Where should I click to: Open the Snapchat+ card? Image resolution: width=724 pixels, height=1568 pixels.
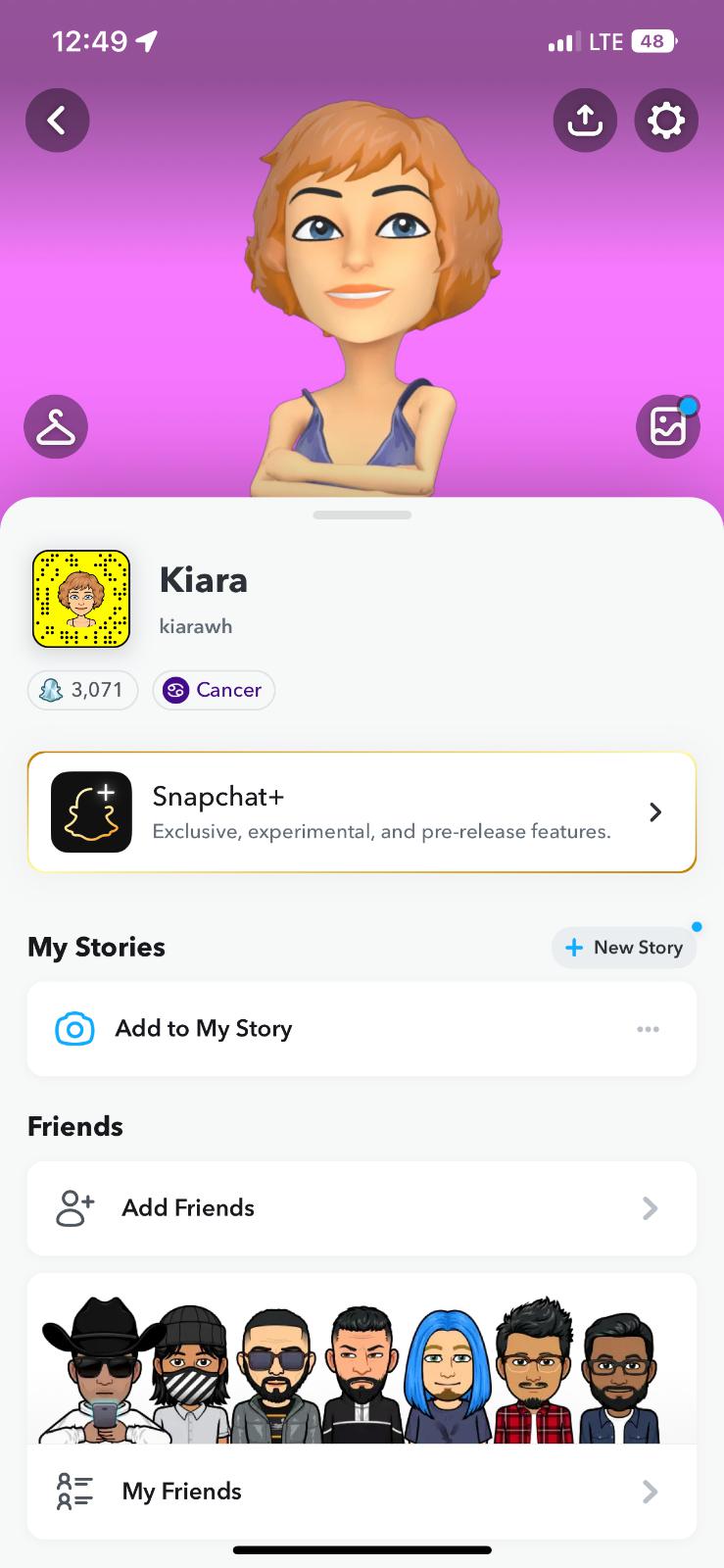tap(362, 811)
